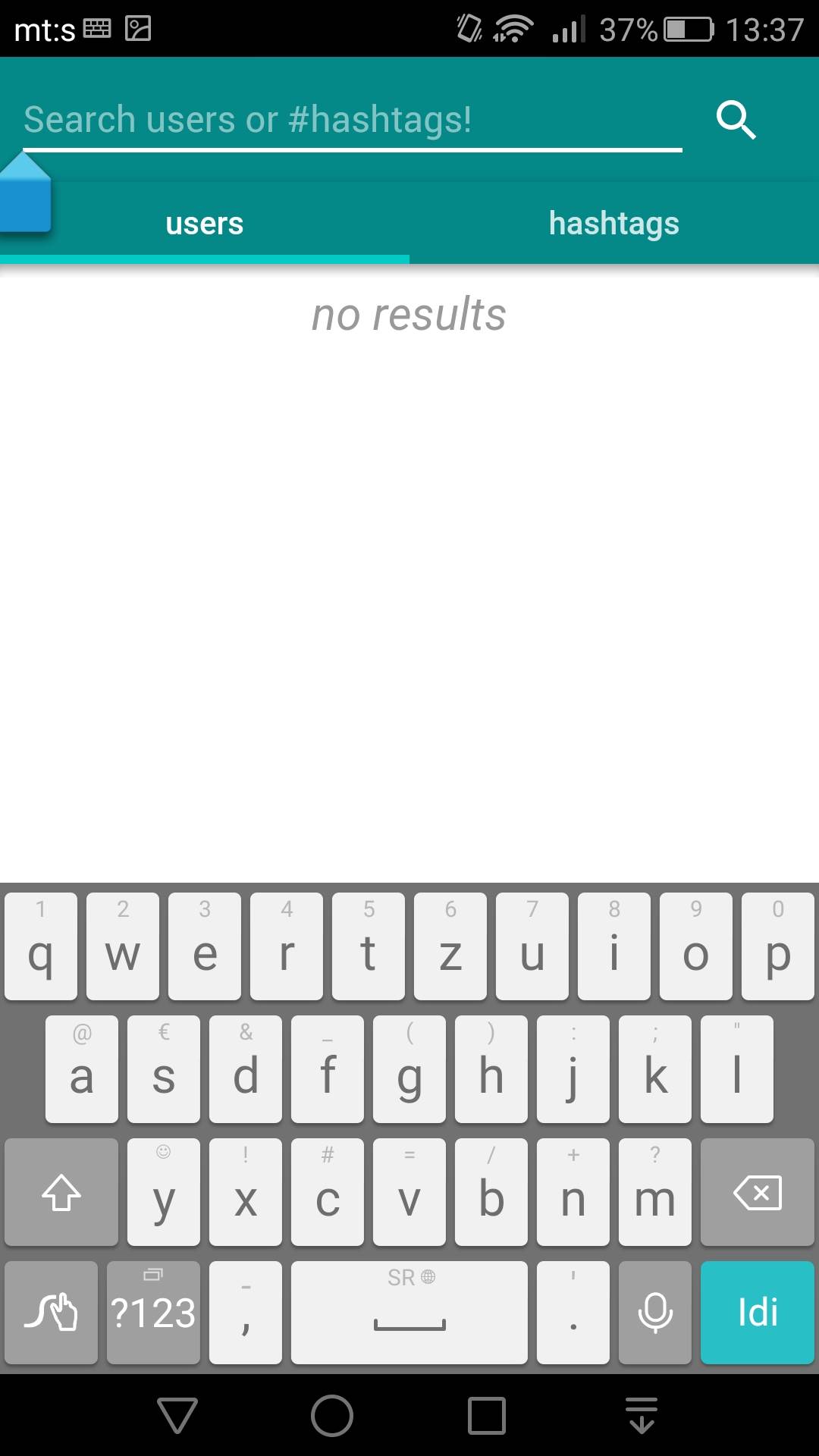The width and height of the screenshot is (819, 1456).
Task: Switch to the hashtags tab
Action: point(613,224)
